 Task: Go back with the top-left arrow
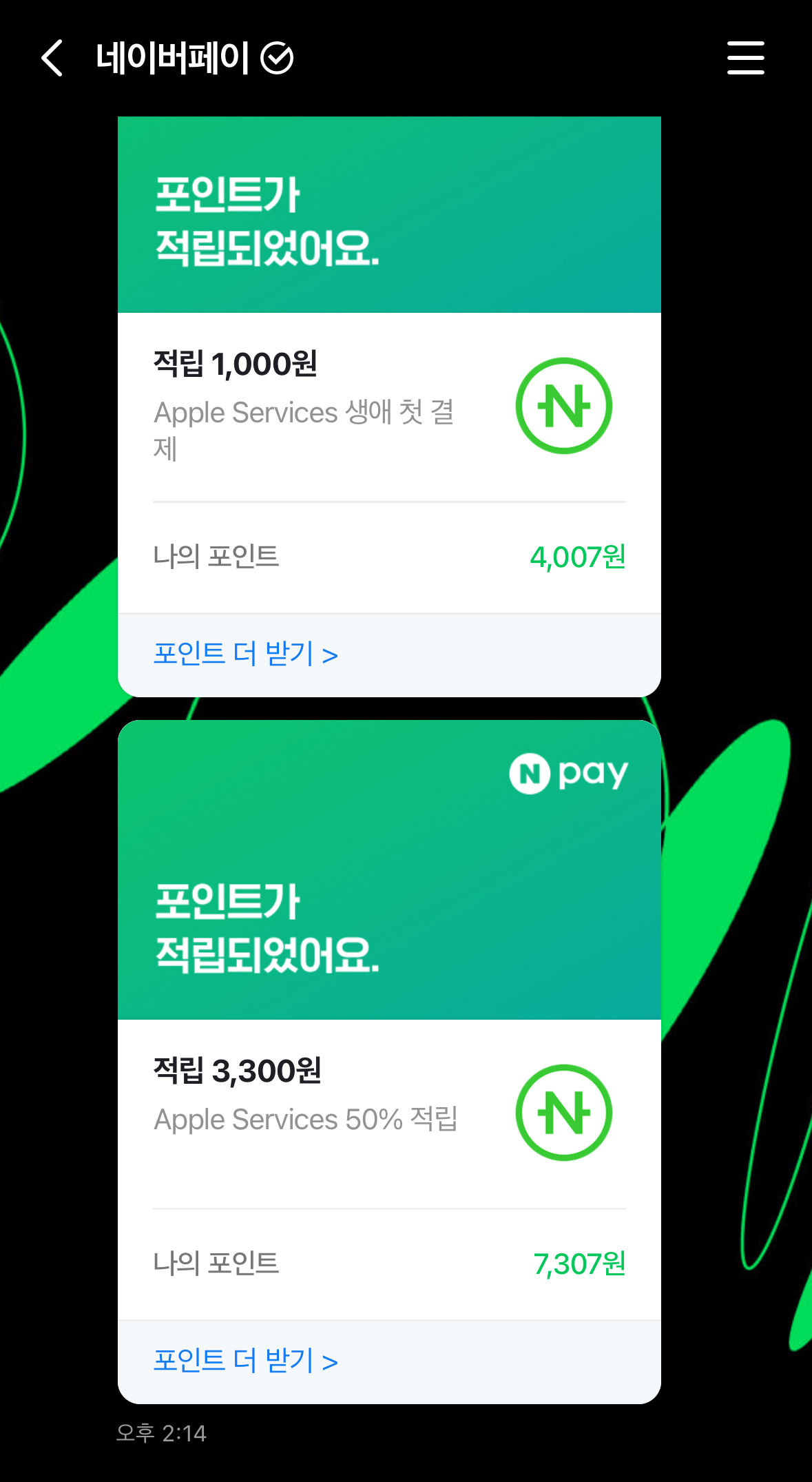(x=52, y=58)
